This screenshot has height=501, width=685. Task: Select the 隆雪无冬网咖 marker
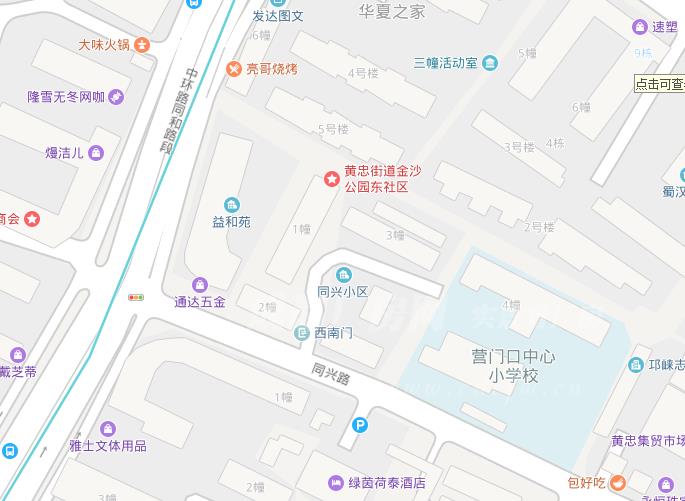116,97
